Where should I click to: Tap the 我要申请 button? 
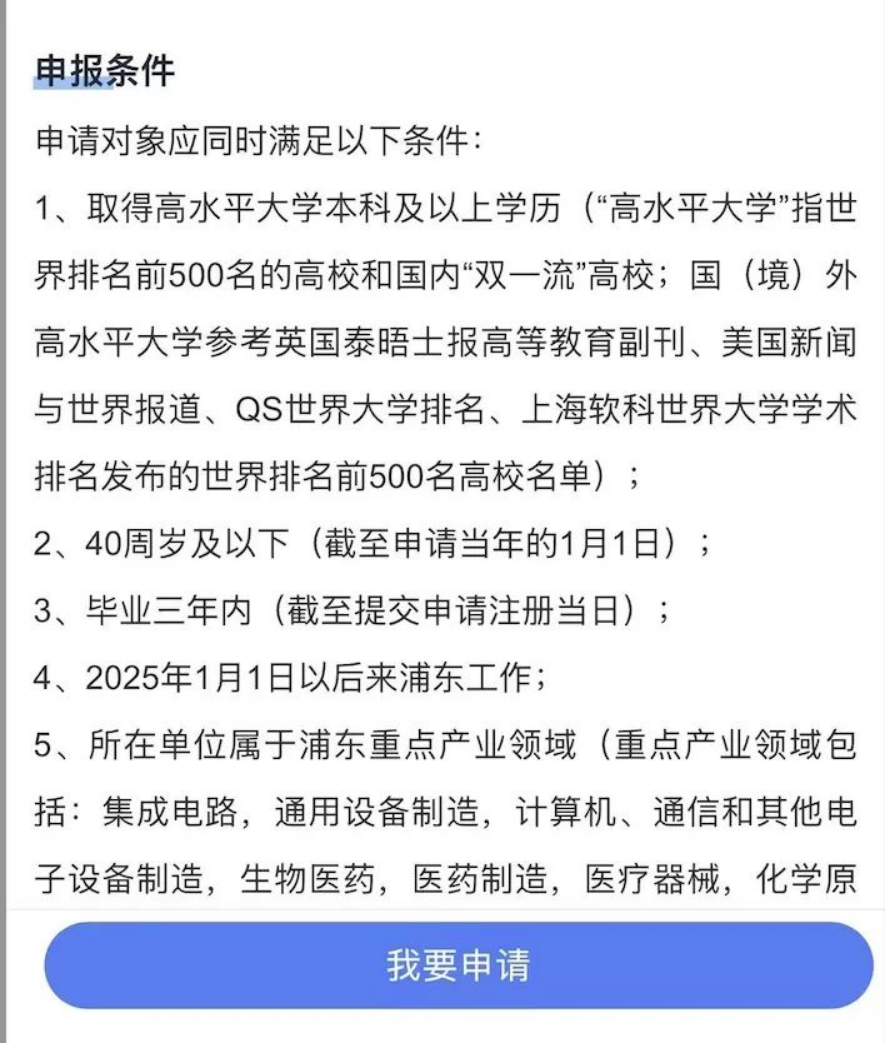(458, 966)
